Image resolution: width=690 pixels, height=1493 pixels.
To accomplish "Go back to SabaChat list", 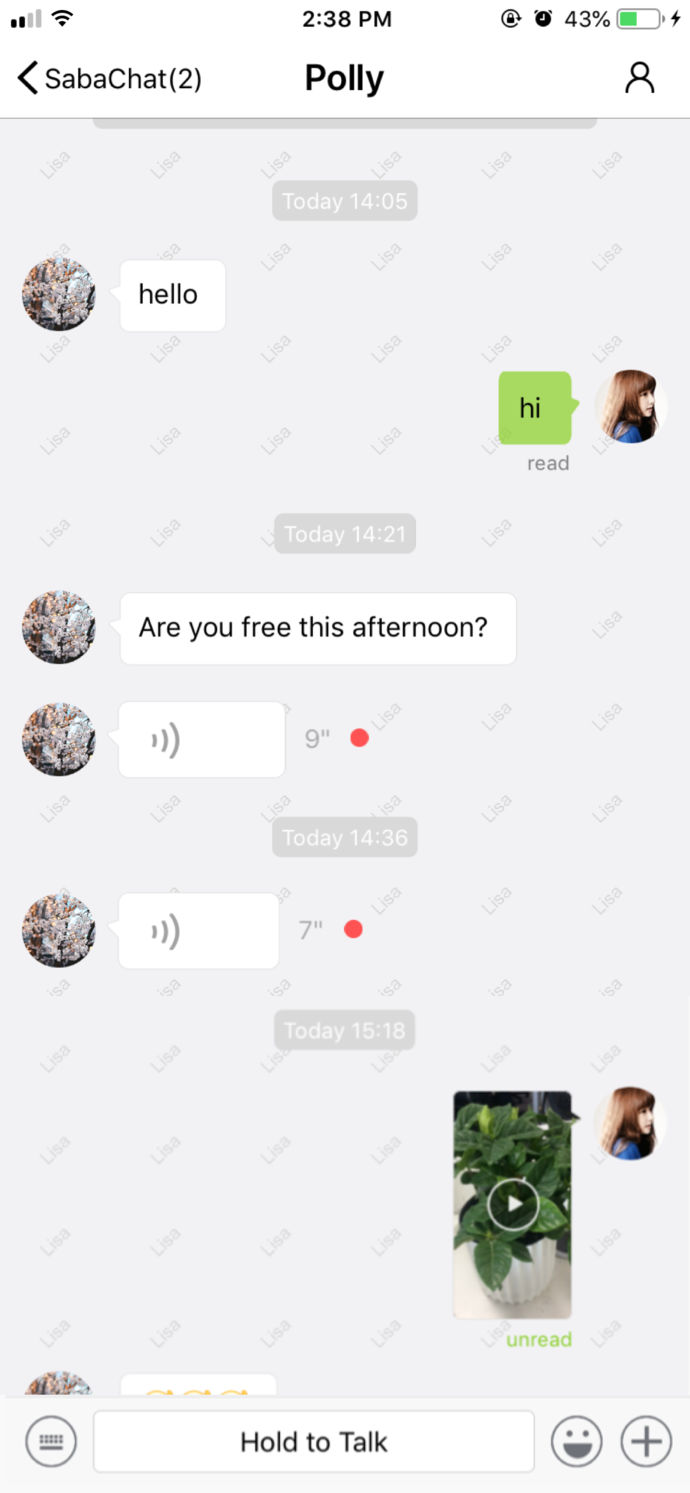I will [110, 78].
